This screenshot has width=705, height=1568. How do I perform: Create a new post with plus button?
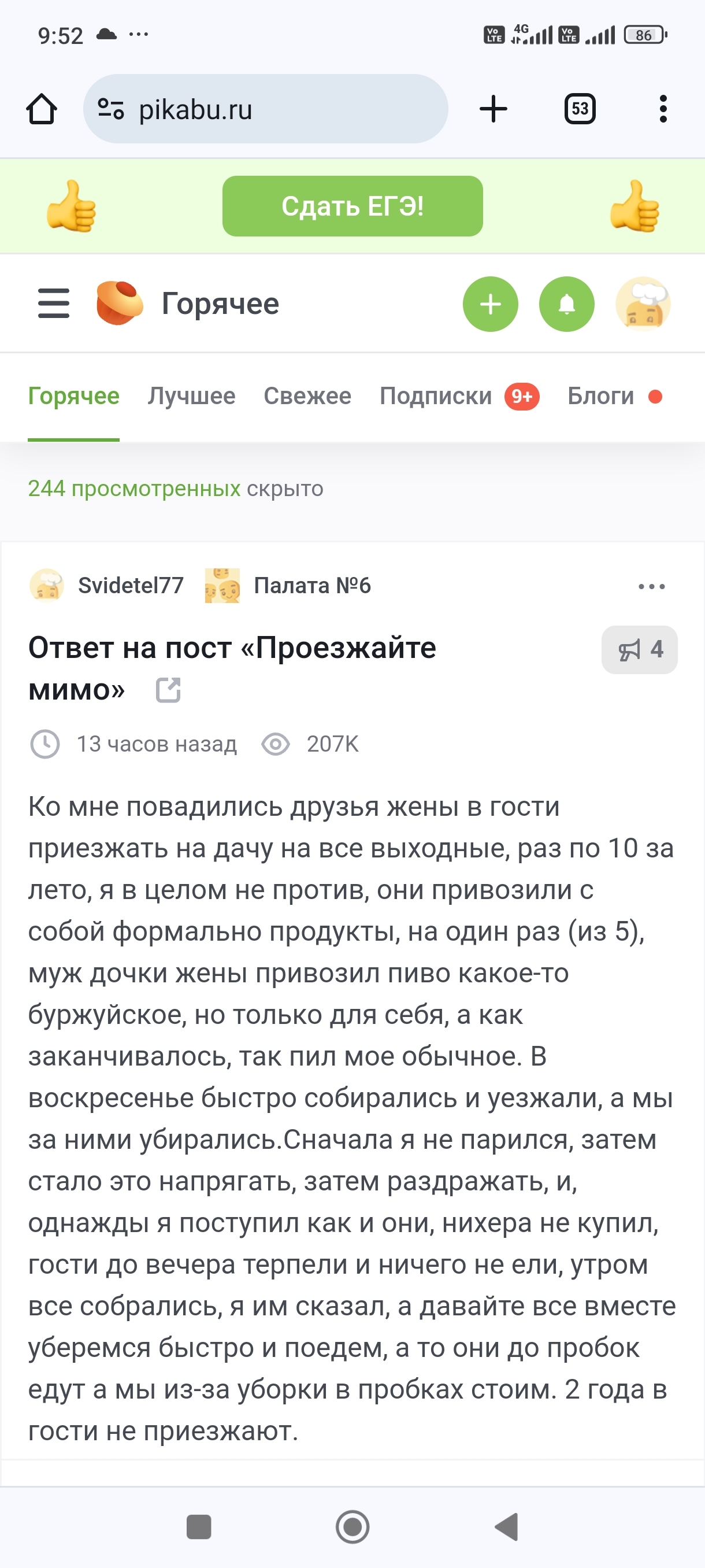pos(490,304)
